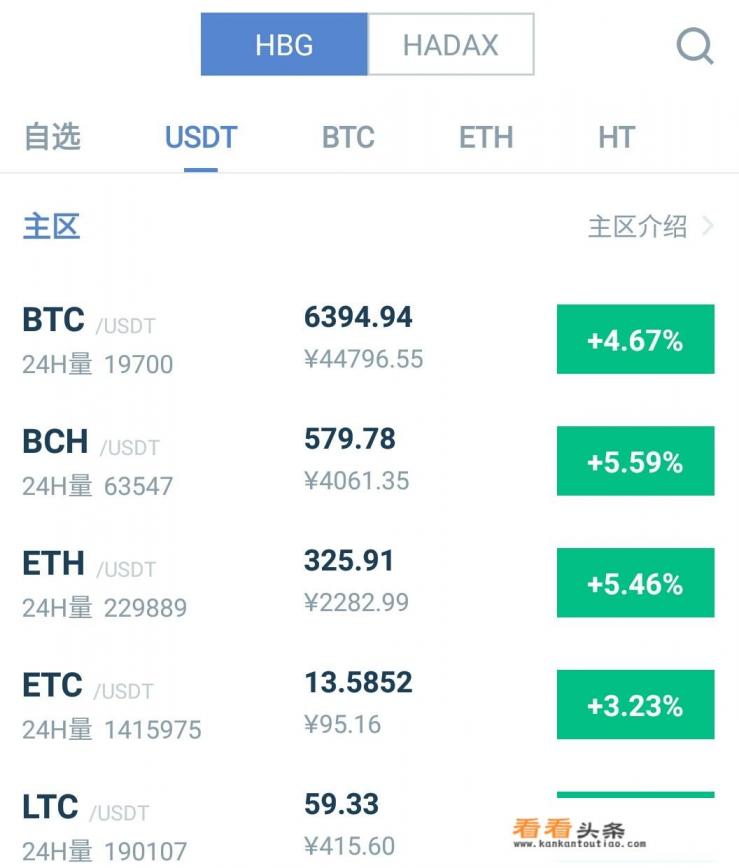Tap the +3.23% change button for ETC
Image resolution: width=739 pixels, height=868 pixels.
pyautogui.click(x=635, y=705)
